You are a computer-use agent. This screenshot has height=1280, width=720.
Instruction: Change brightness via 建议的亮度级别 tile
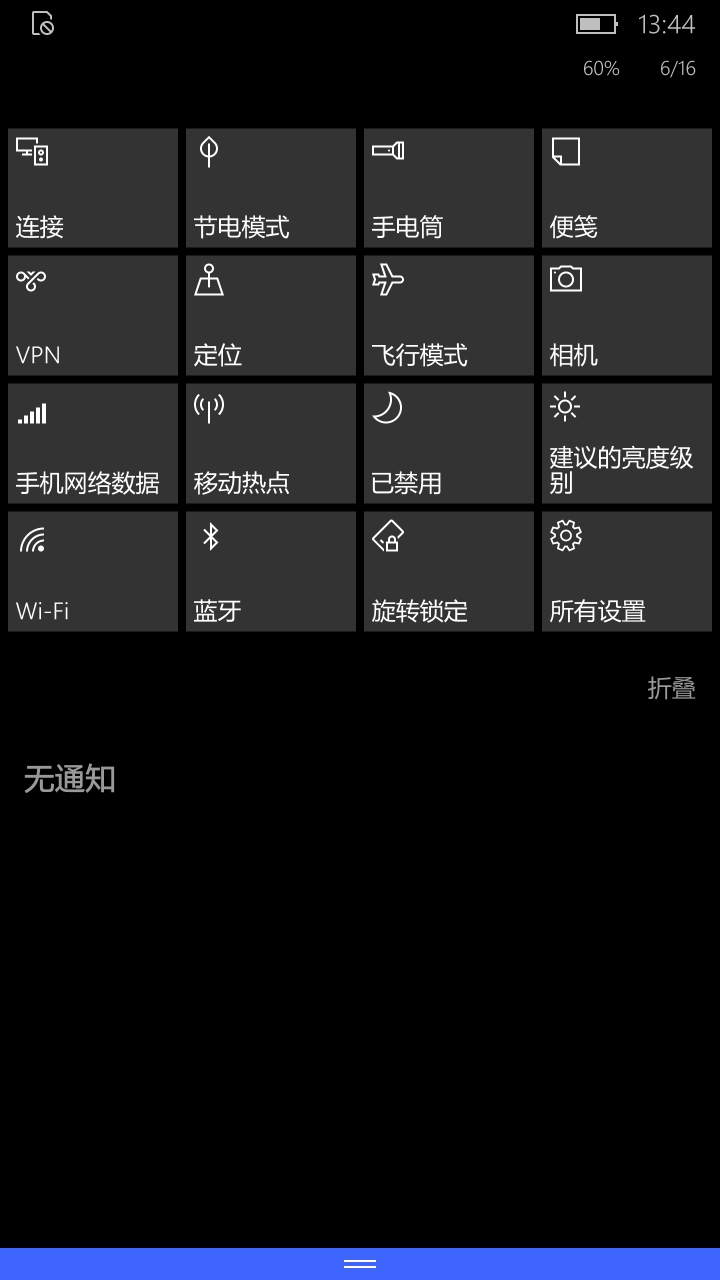click(627, 444)
